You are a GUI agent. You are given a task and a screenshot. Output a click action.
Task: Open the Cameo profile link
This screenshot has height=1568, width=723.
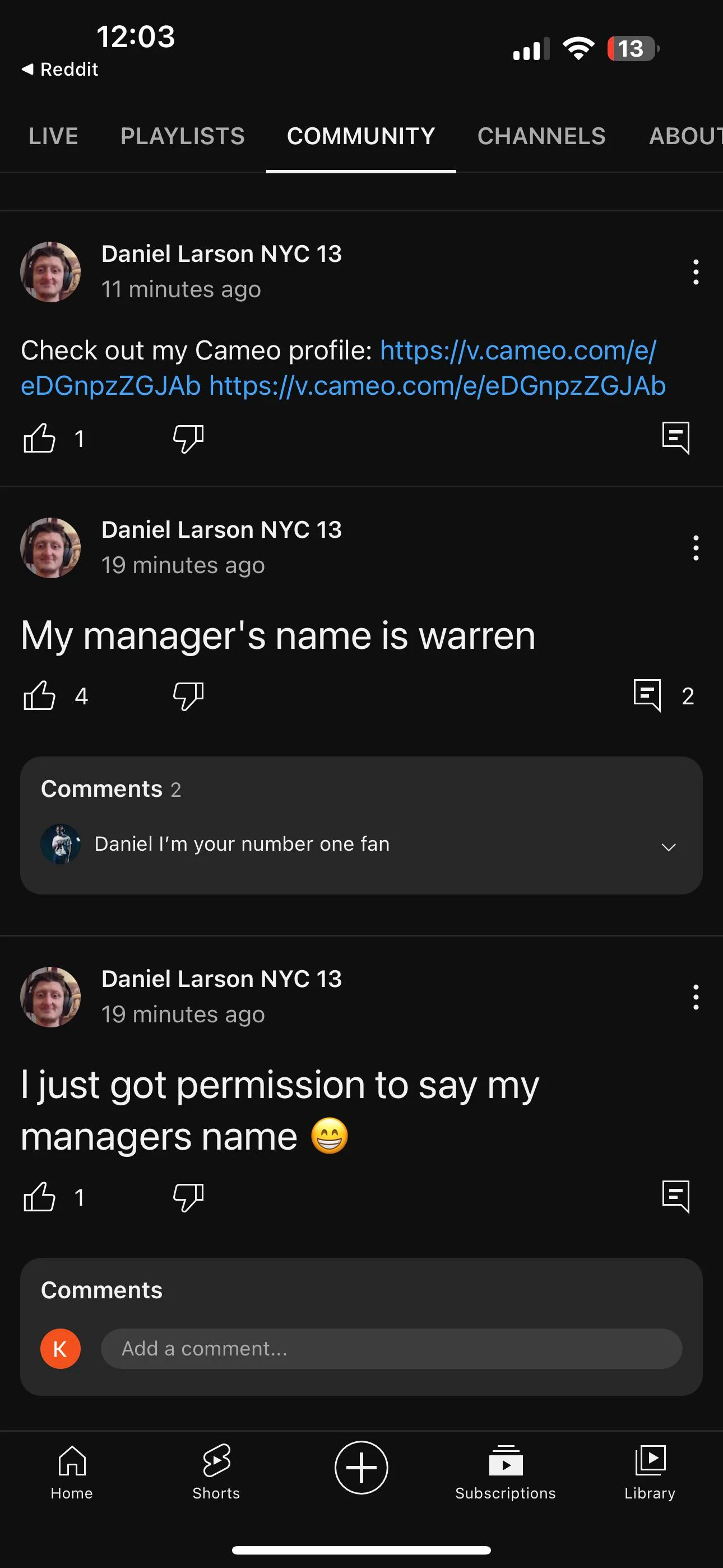[x=517, y=351]
